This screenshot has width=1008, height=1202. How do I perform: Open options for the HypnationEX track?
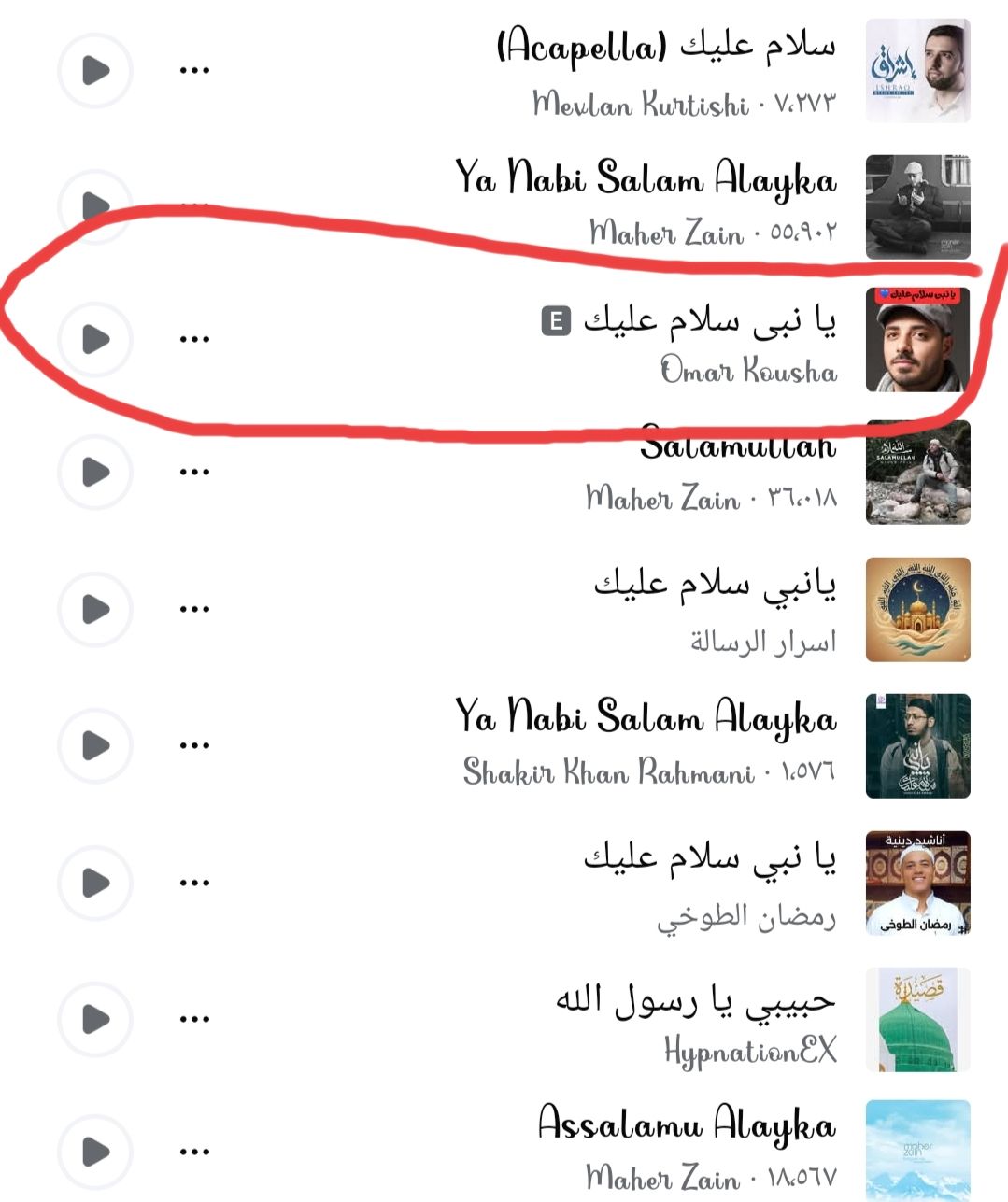193,1019
